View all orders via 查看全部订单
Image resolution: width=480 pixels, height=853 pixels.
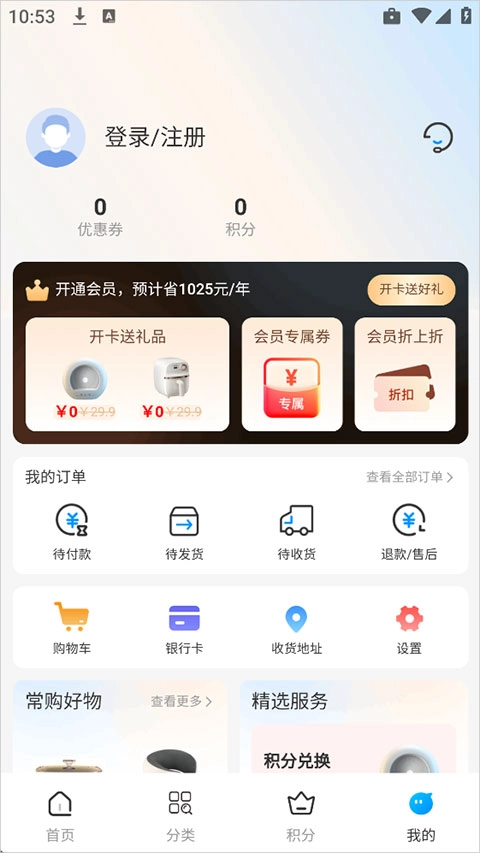pos(410,477)
